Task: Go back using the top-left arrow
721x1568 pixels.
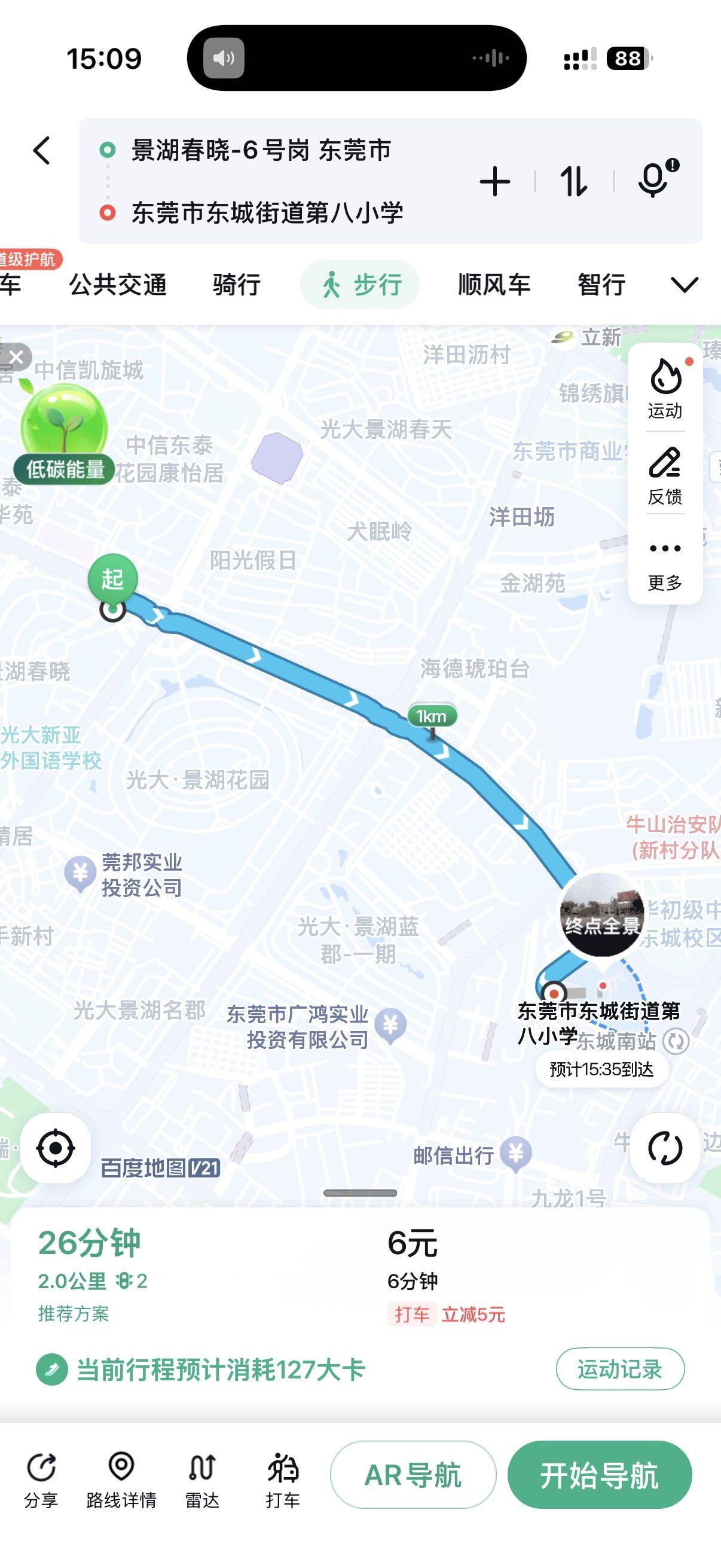Action: pyautogui.click(x=41, y=150)
